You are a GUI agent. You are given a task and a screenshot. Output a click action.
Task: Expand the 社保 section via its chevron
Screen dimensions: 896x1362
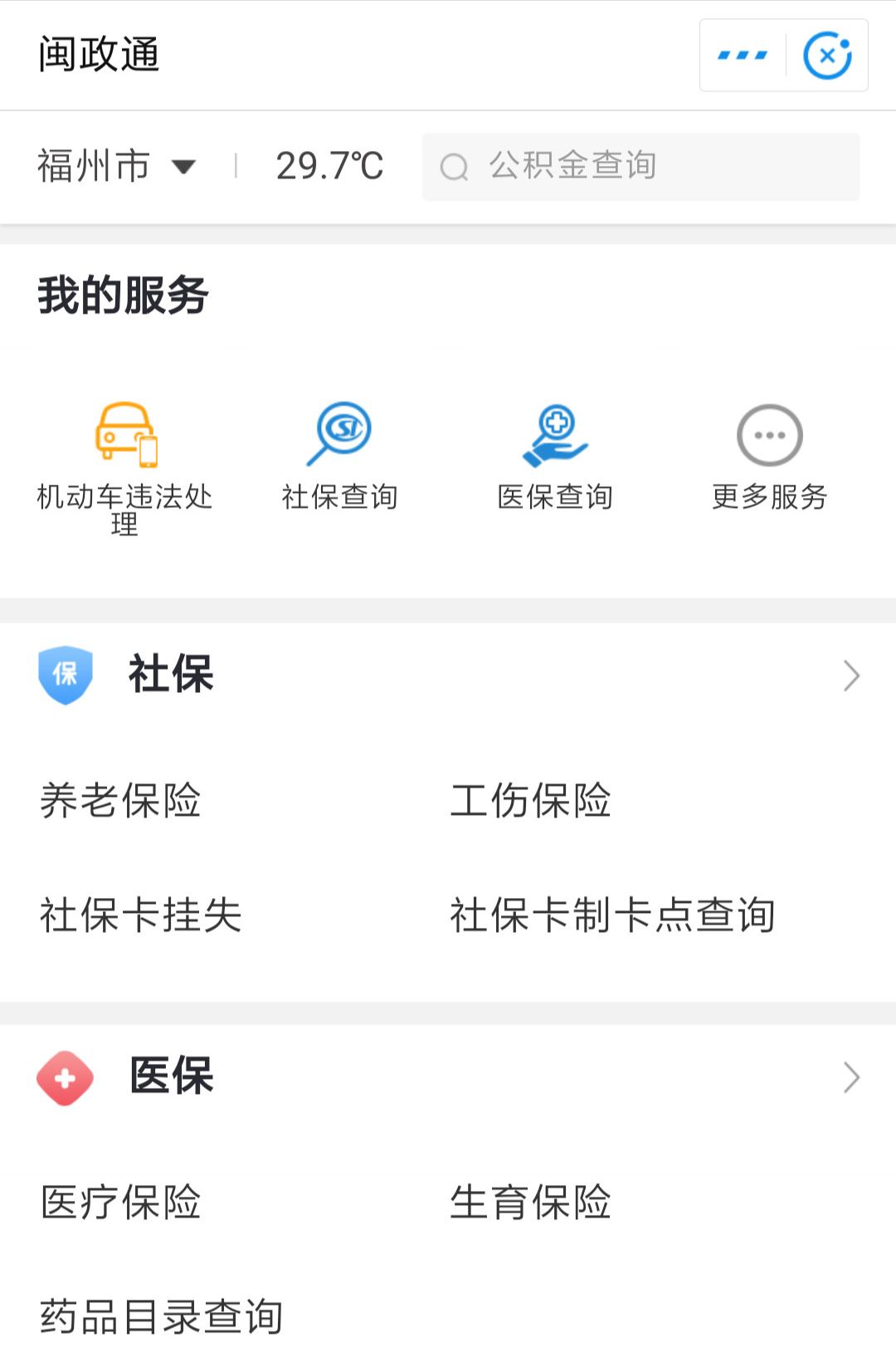click(x=850, y=676)
